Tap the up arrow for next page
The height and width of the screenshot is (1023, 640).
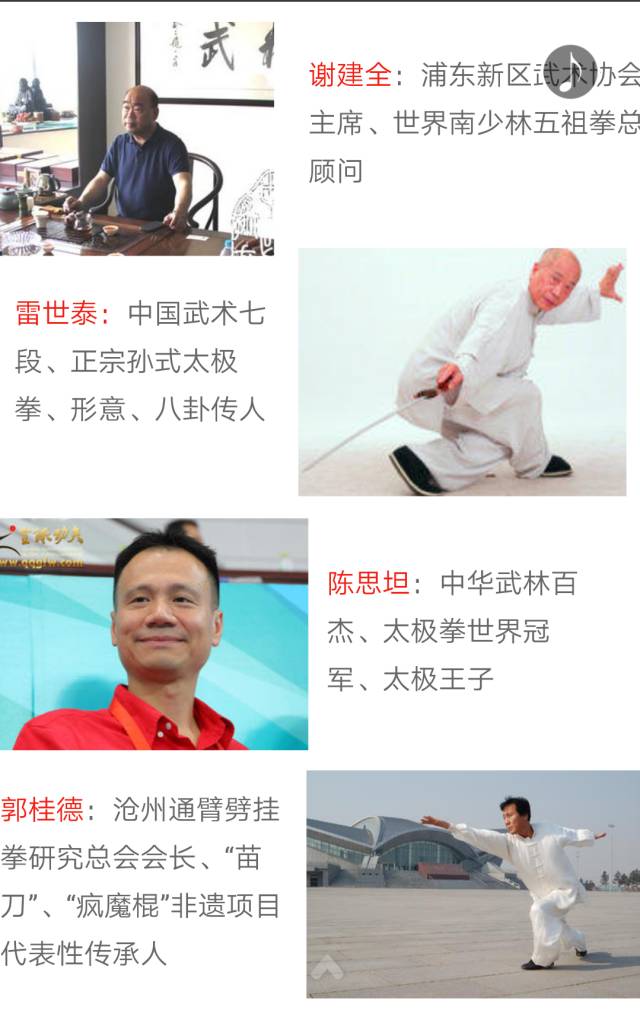[325, 967]
